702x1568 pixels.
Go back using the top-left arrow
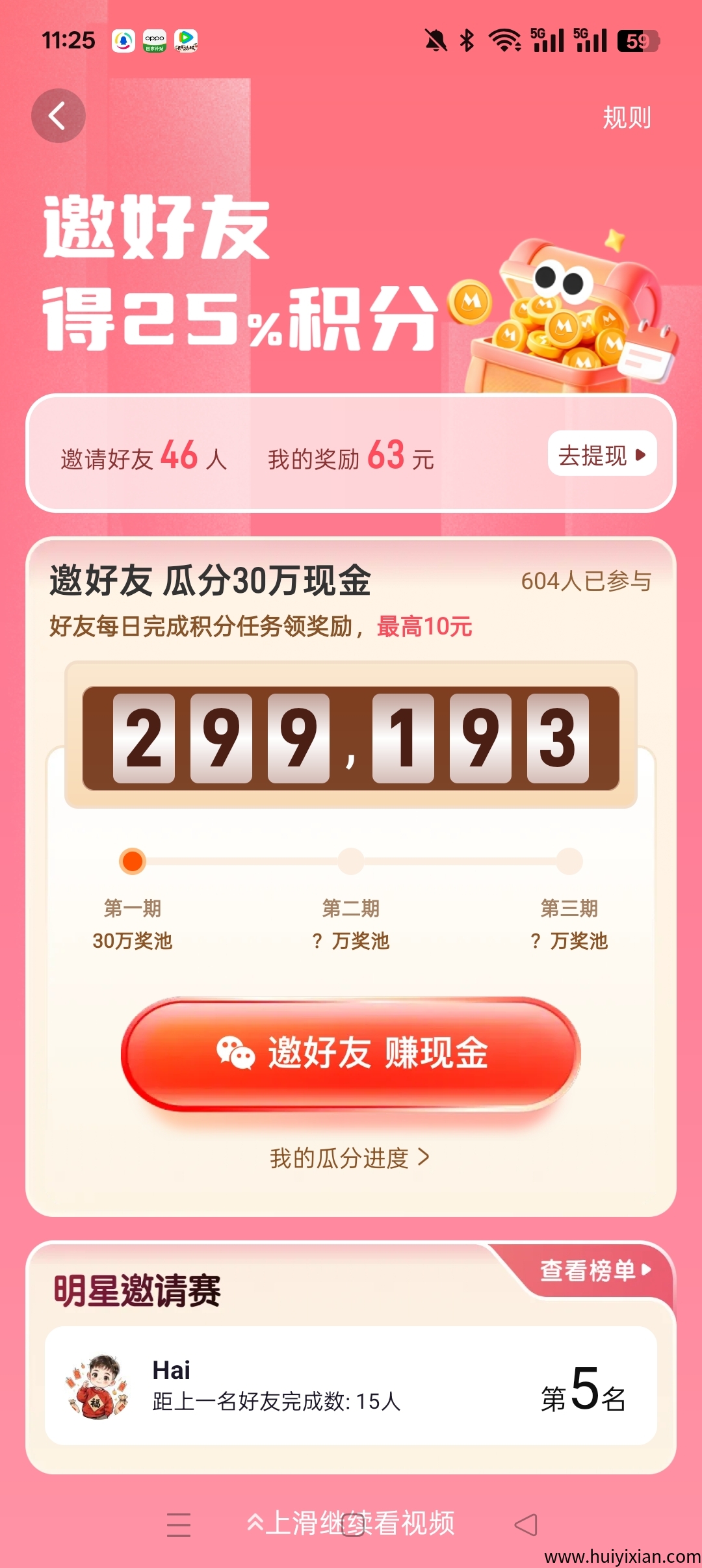point(58,116)
